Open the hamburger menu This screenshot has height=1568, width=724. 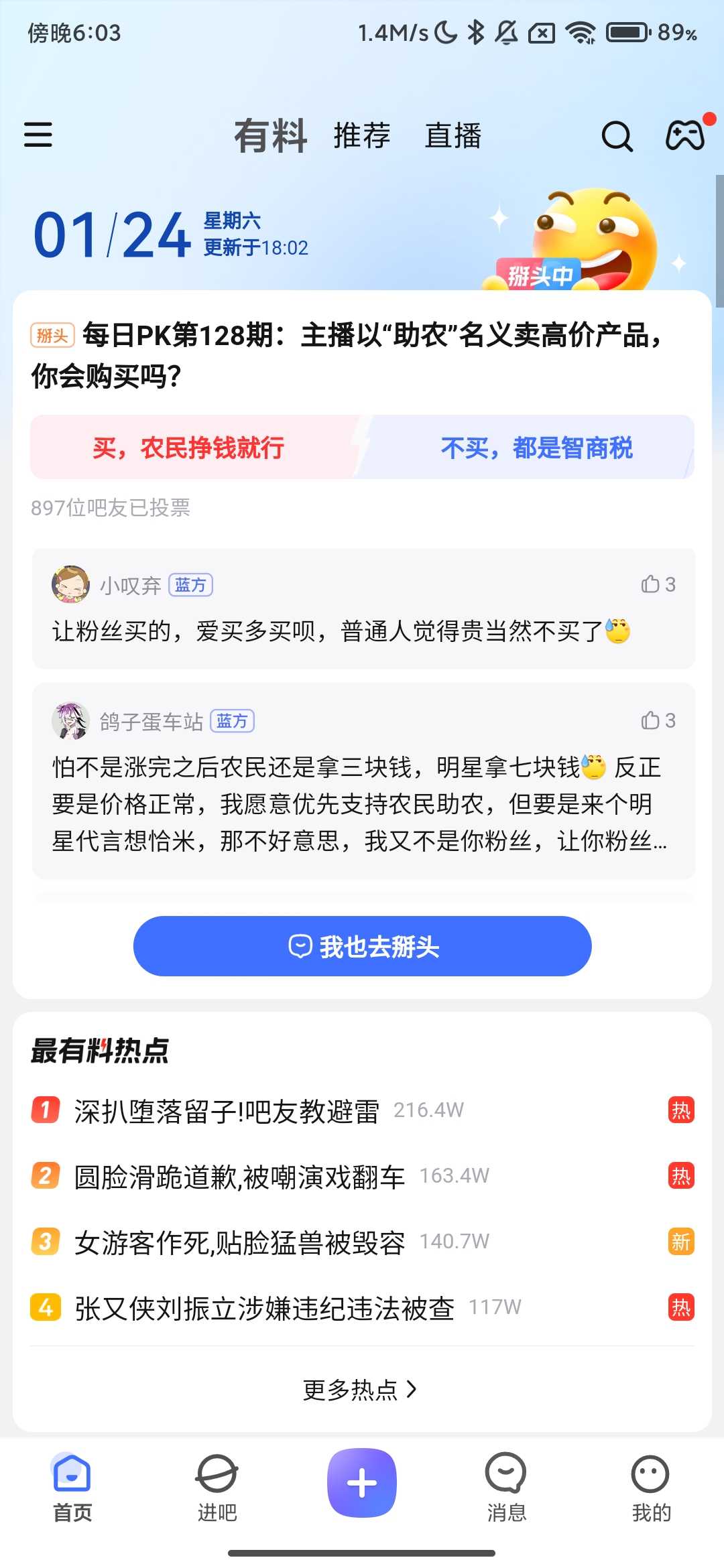coord(38,135)
